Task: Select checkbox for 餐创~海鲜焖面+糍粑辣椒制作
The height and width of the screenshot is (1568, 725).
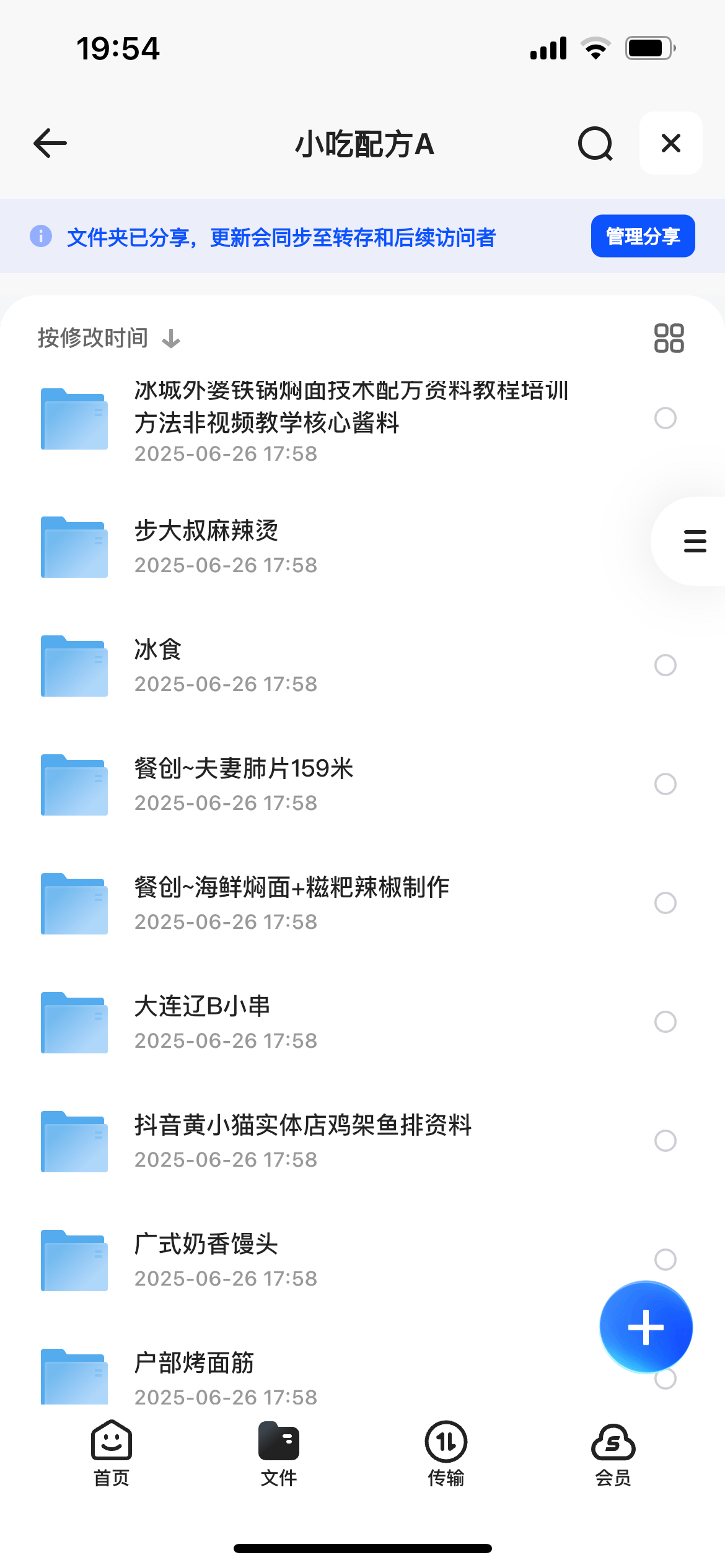Action: (x=665, y=903)
